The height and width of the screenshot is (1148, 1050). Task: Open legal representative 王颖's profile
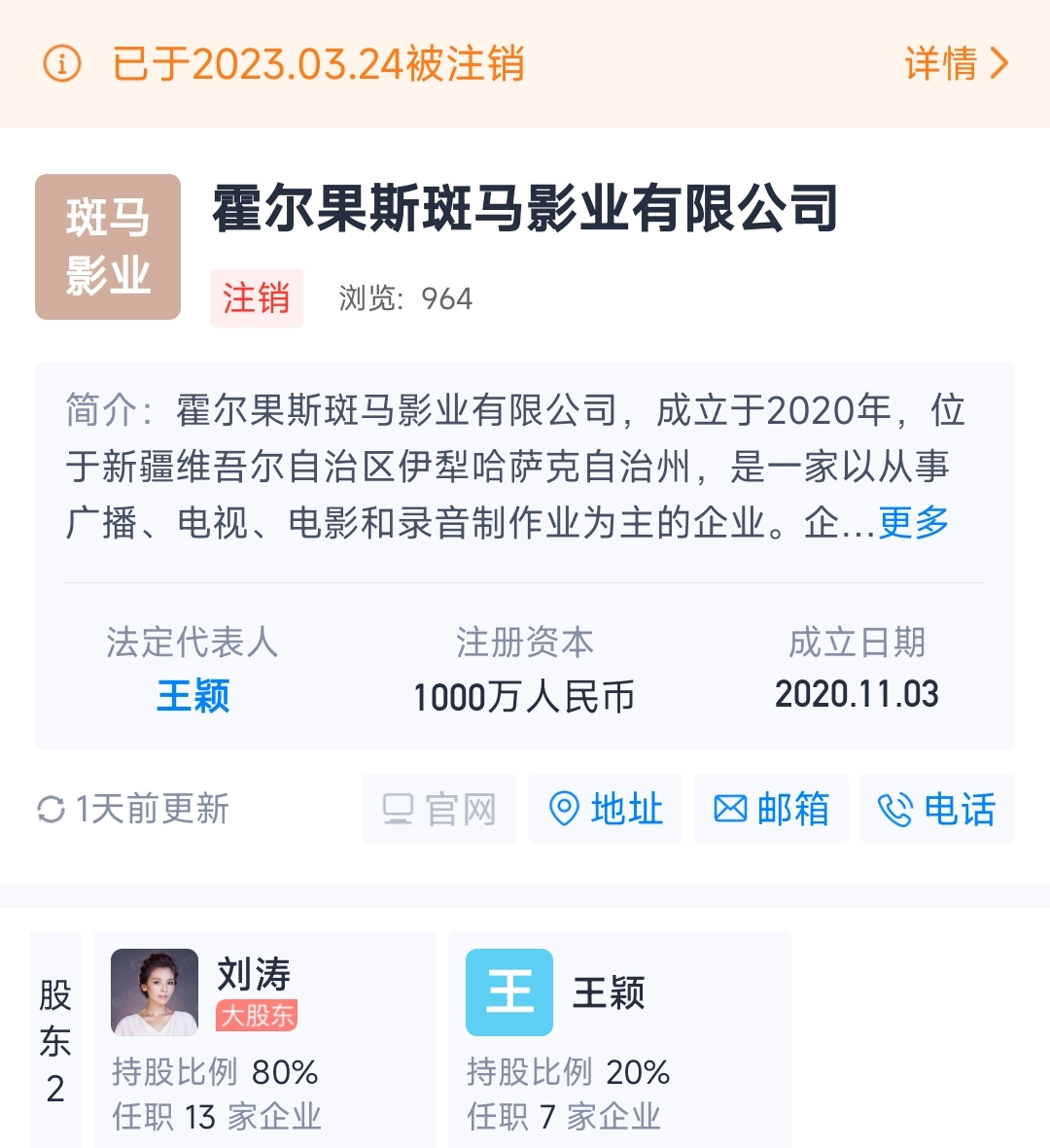tap(192, 696)
